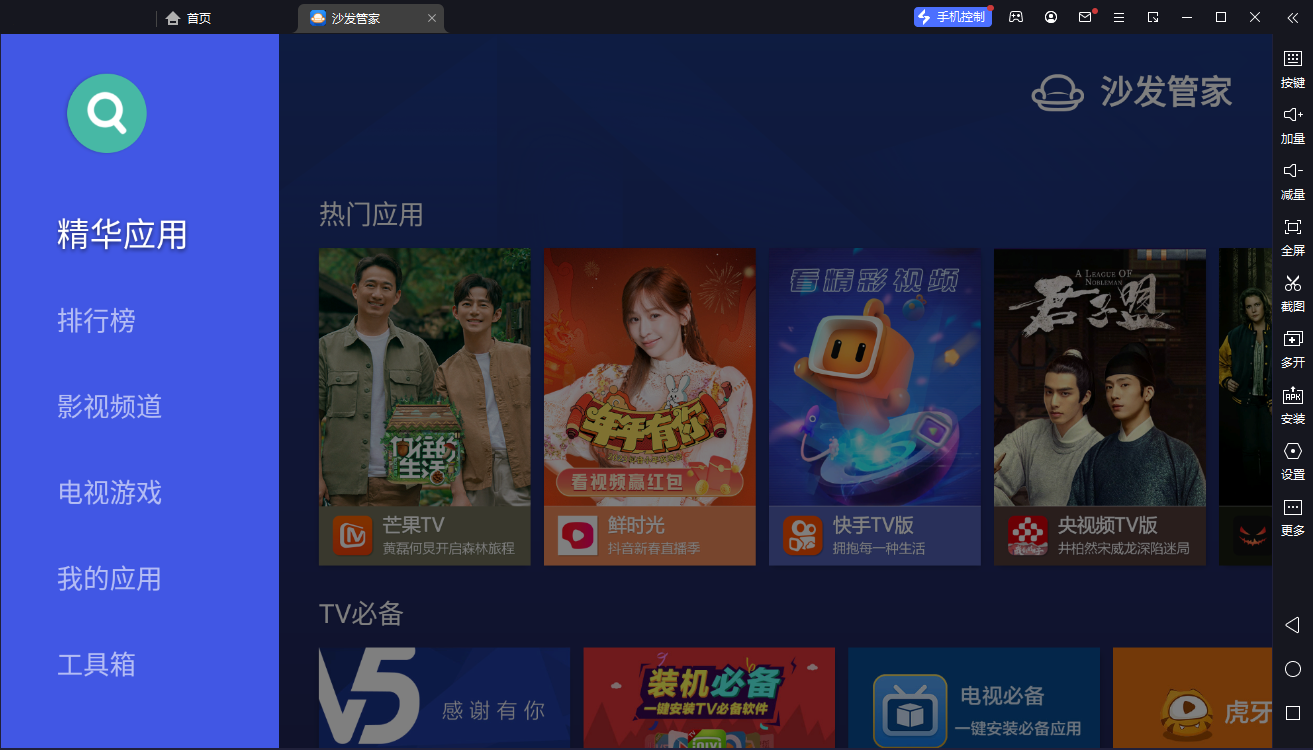Tap 截图 screenshot tool in emulator sidebar
The width and height of the screenshot is (1313, 750).
click(x=1293, y=292)
